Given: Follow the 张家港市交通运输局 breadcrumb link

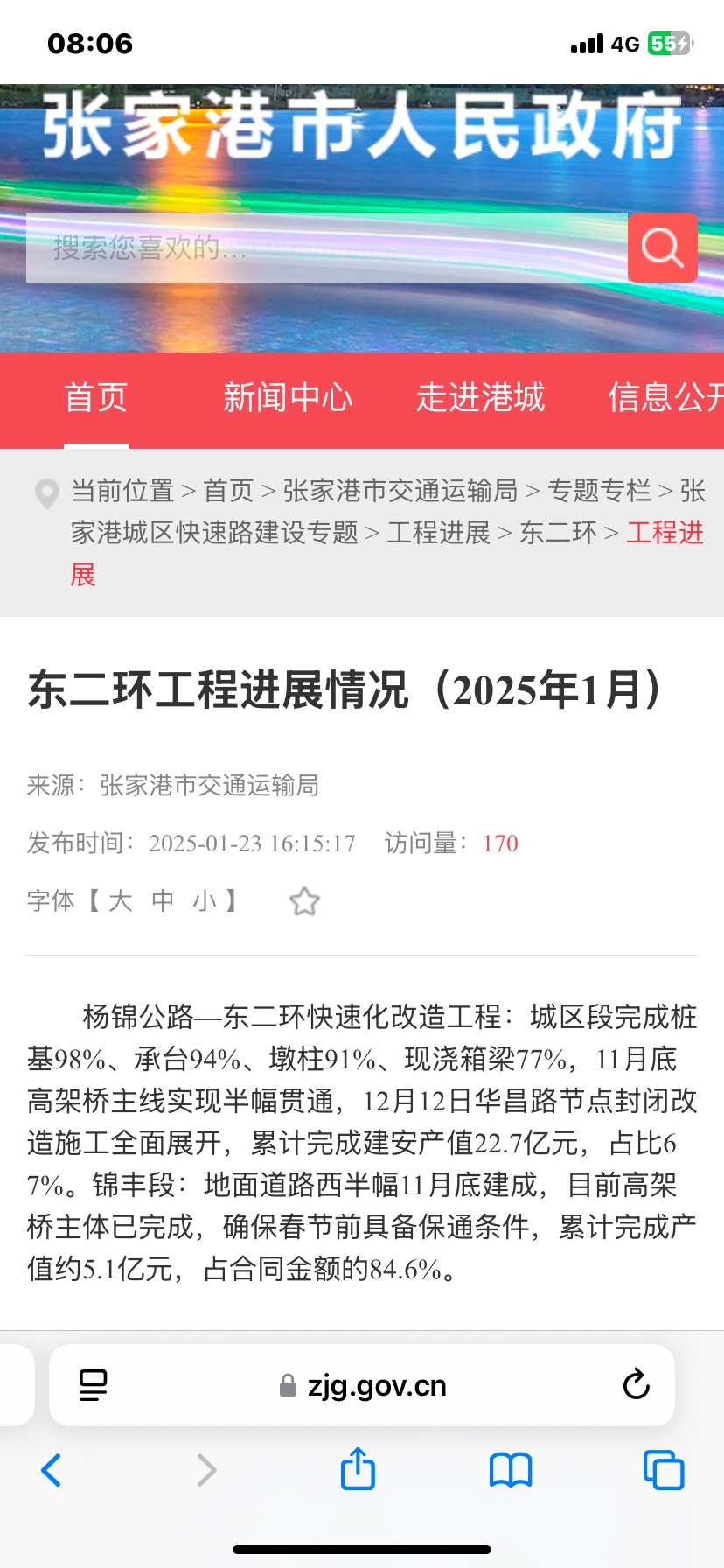Looking at the screenshot, I should click(400, 491).
